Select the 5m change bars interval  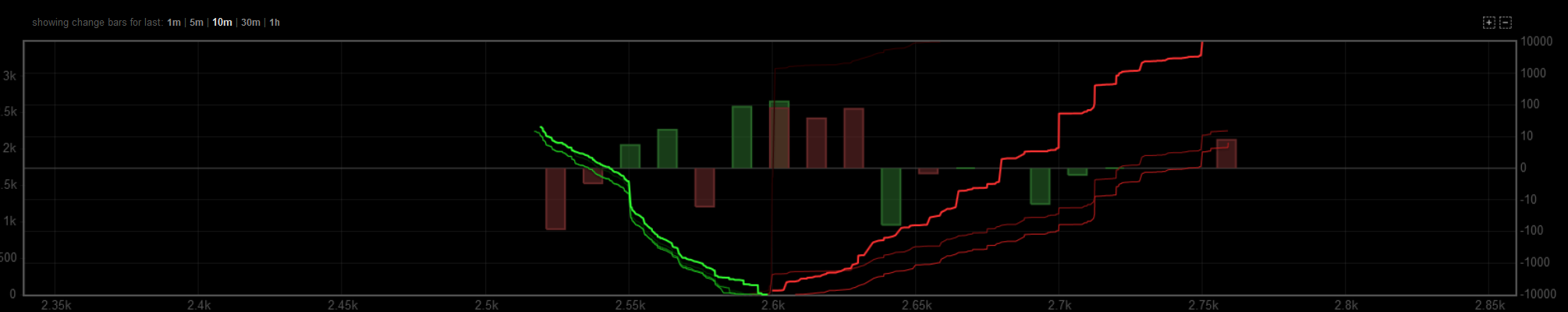(197, 23)
